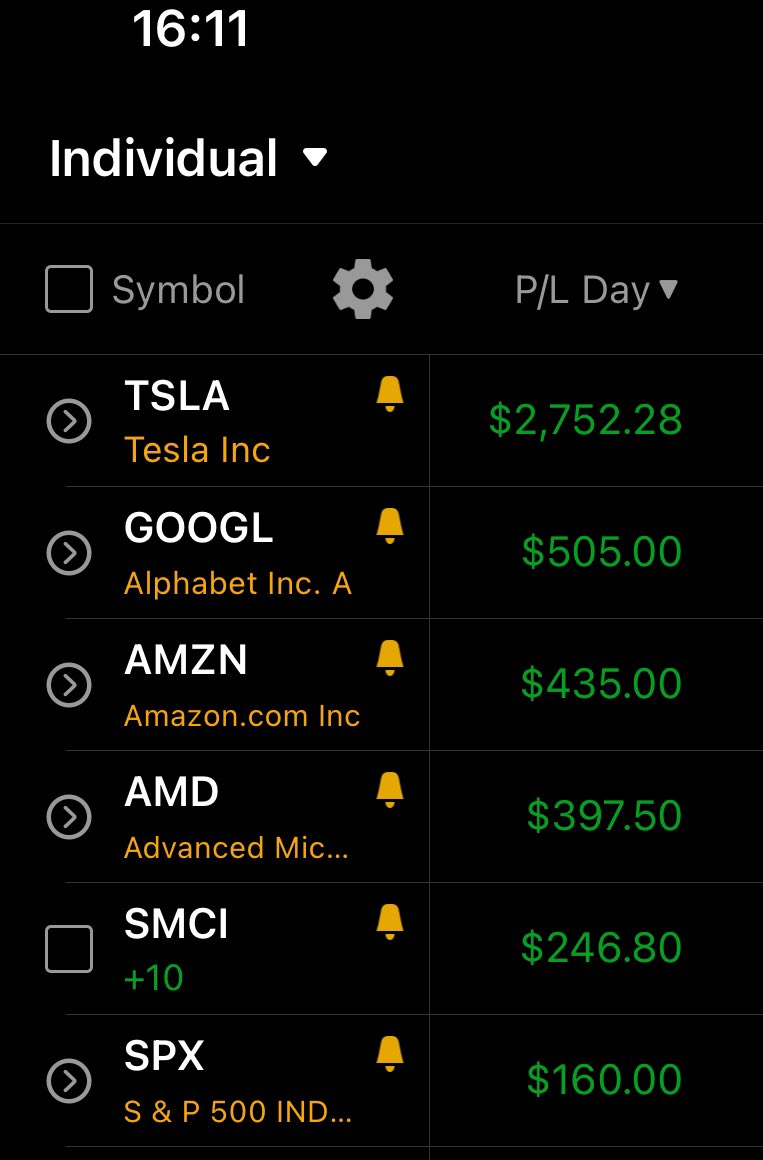Expand the AMD position chevron

pos(69,817)
